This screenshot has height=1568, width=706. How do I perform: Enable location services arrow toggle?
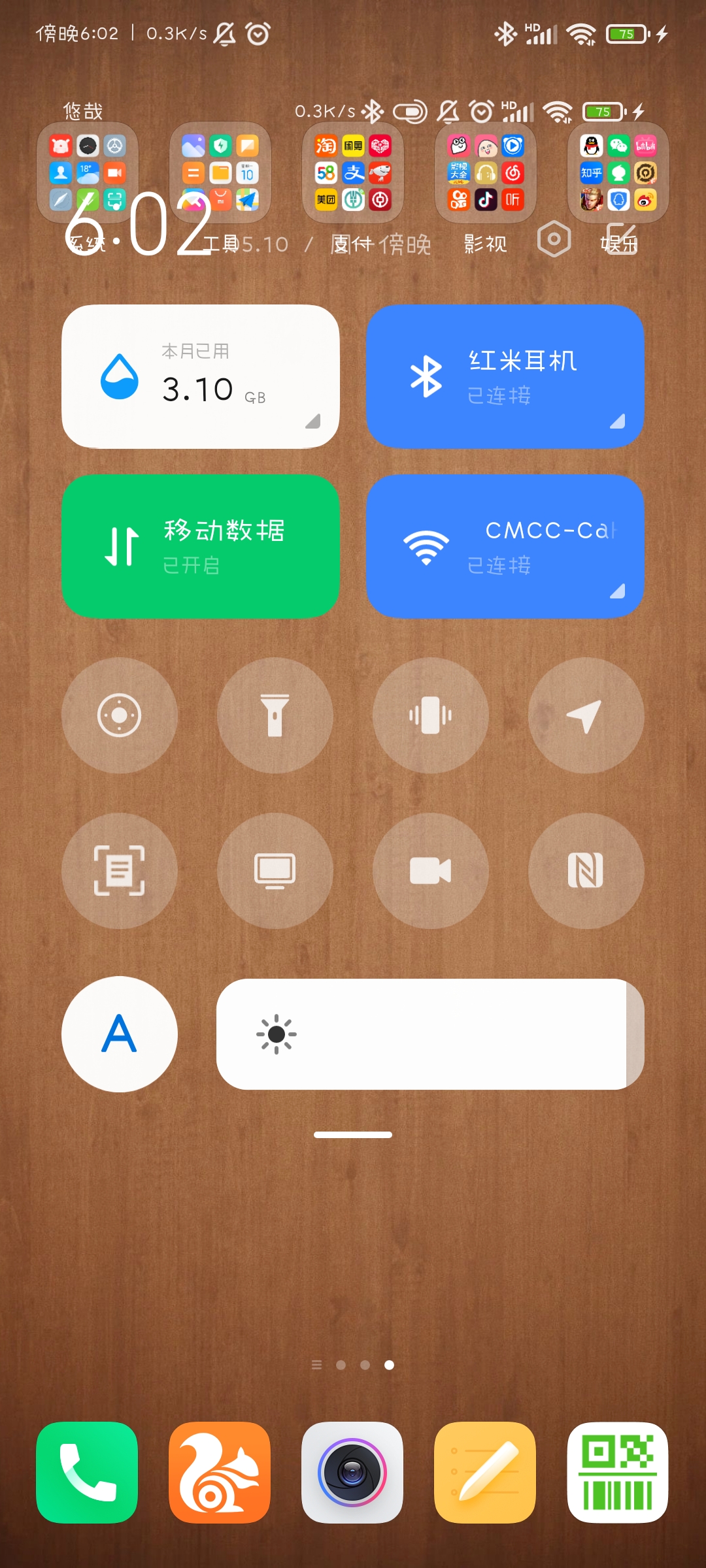(x=586, y=715)
